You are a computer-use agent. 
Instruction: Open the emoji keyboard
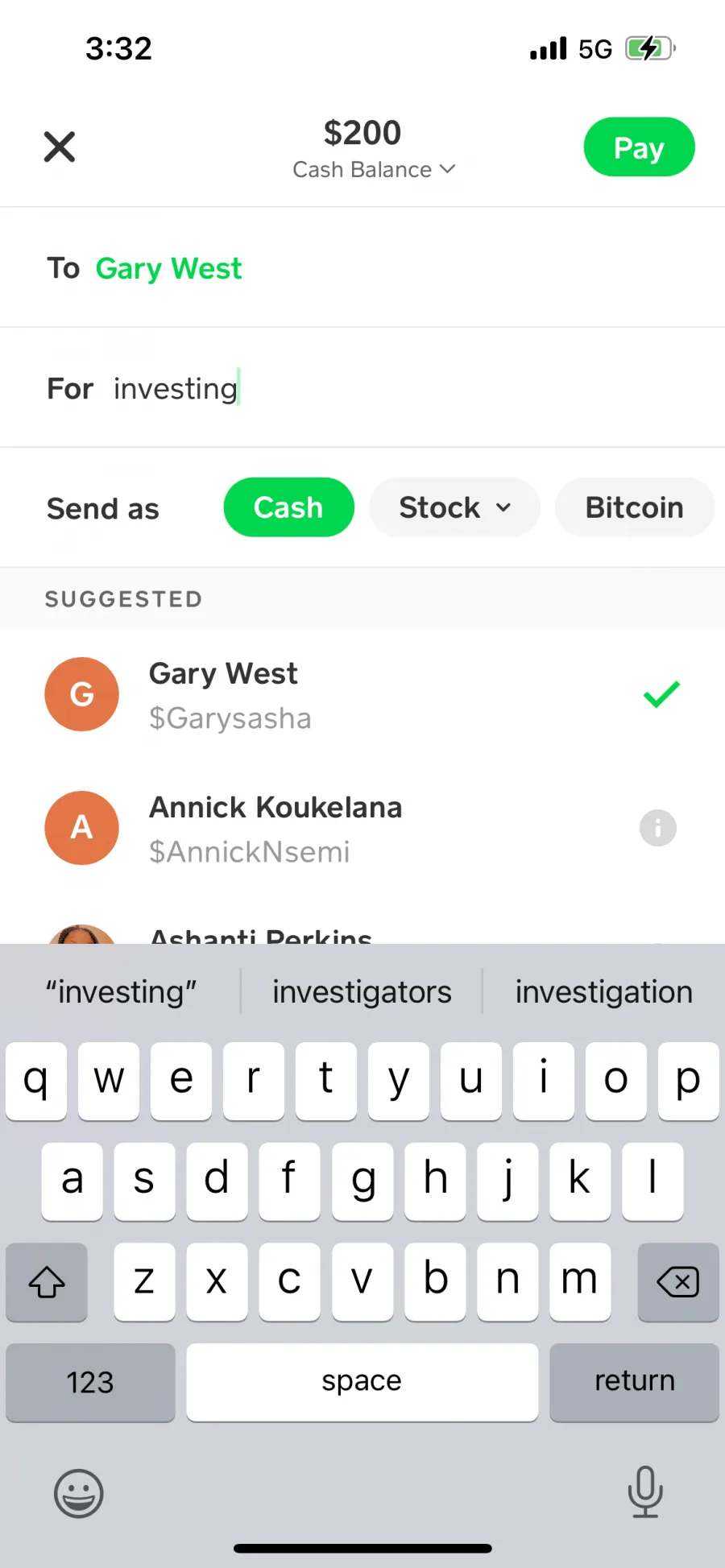point(79,1494)
